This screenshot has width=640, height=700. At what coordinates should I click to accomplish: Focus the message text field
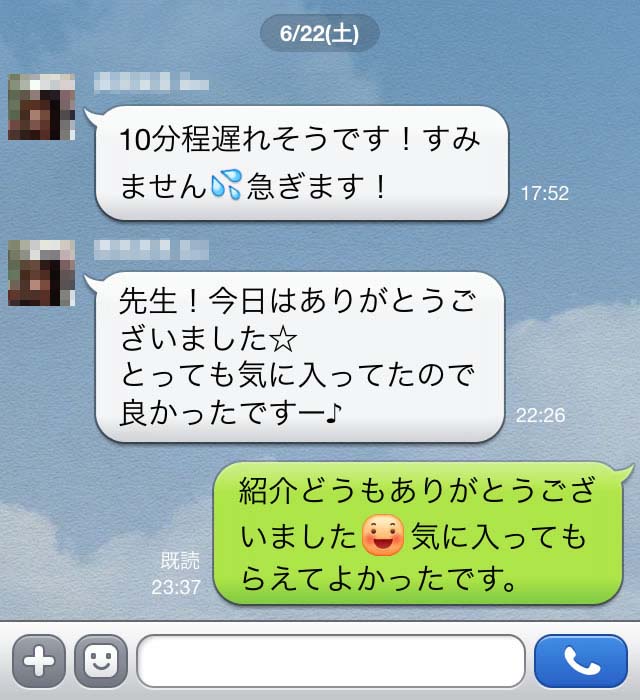coord(330,661)
